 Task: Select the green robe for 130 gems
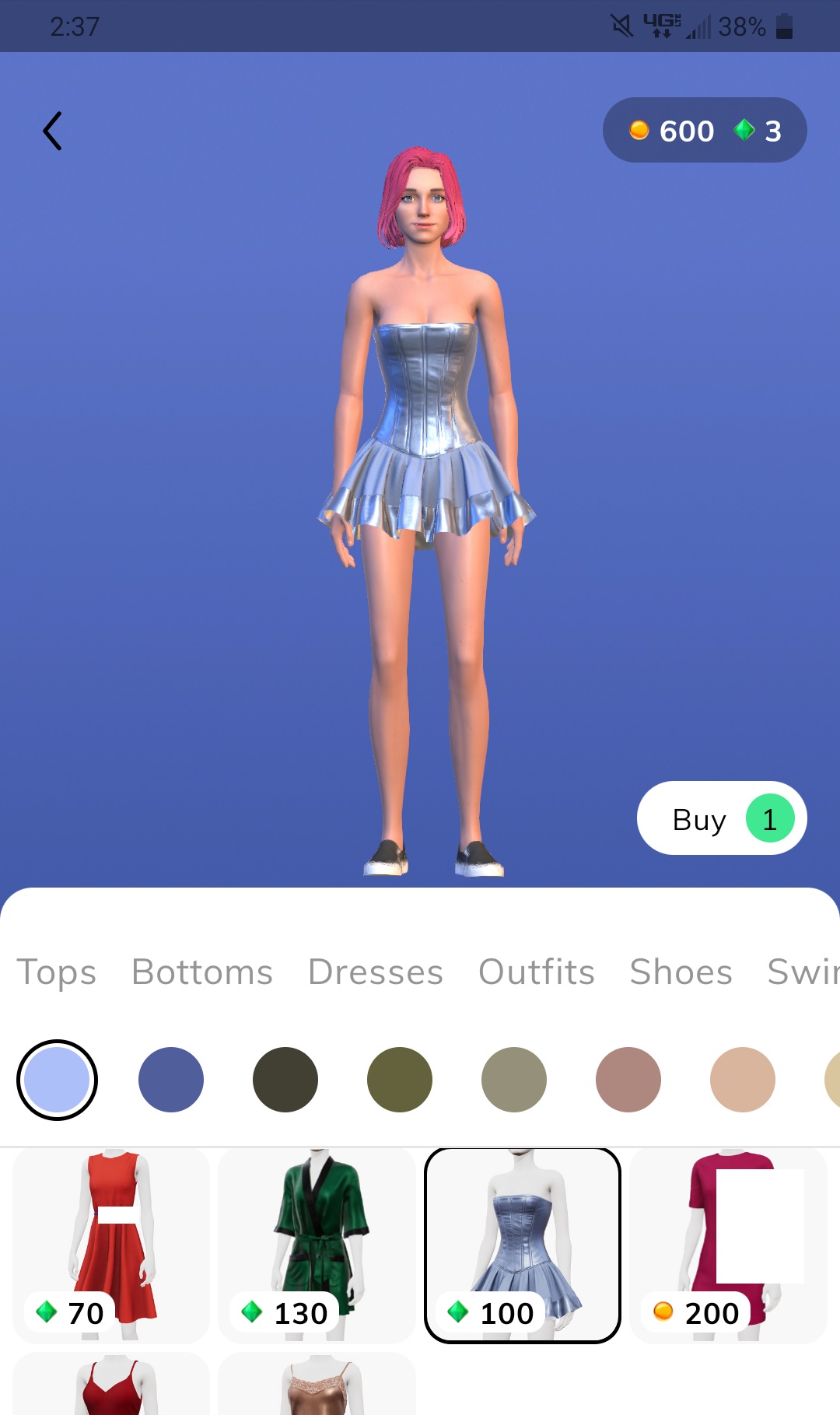tap(317, 1245)
